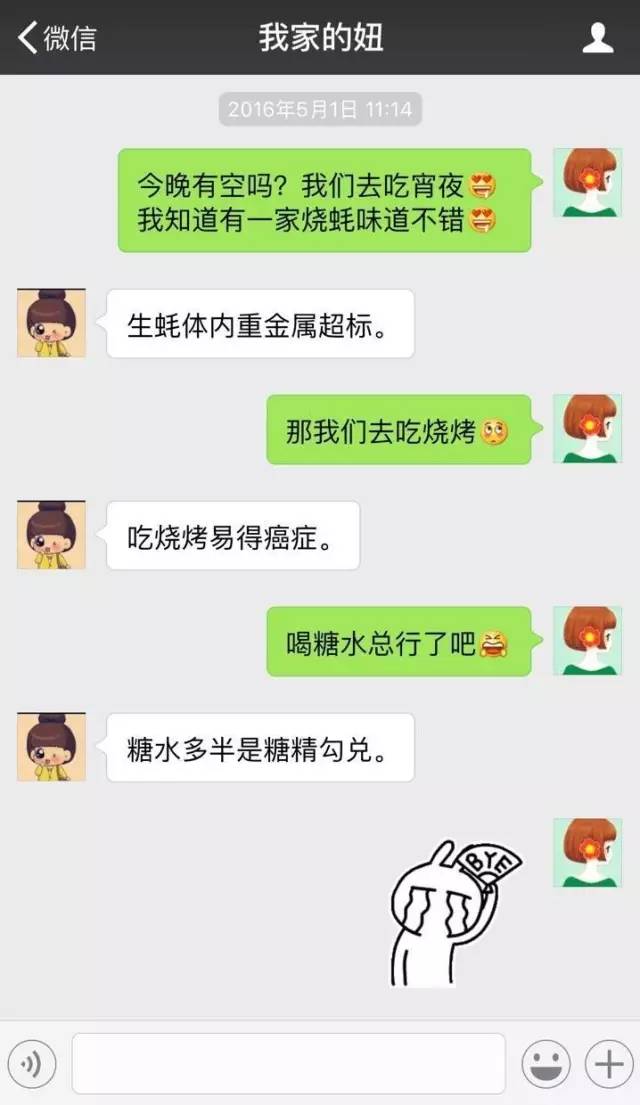Screen dimensions: 640x1105
Task: Go back to the 微信 chat list
Action: 58,38
